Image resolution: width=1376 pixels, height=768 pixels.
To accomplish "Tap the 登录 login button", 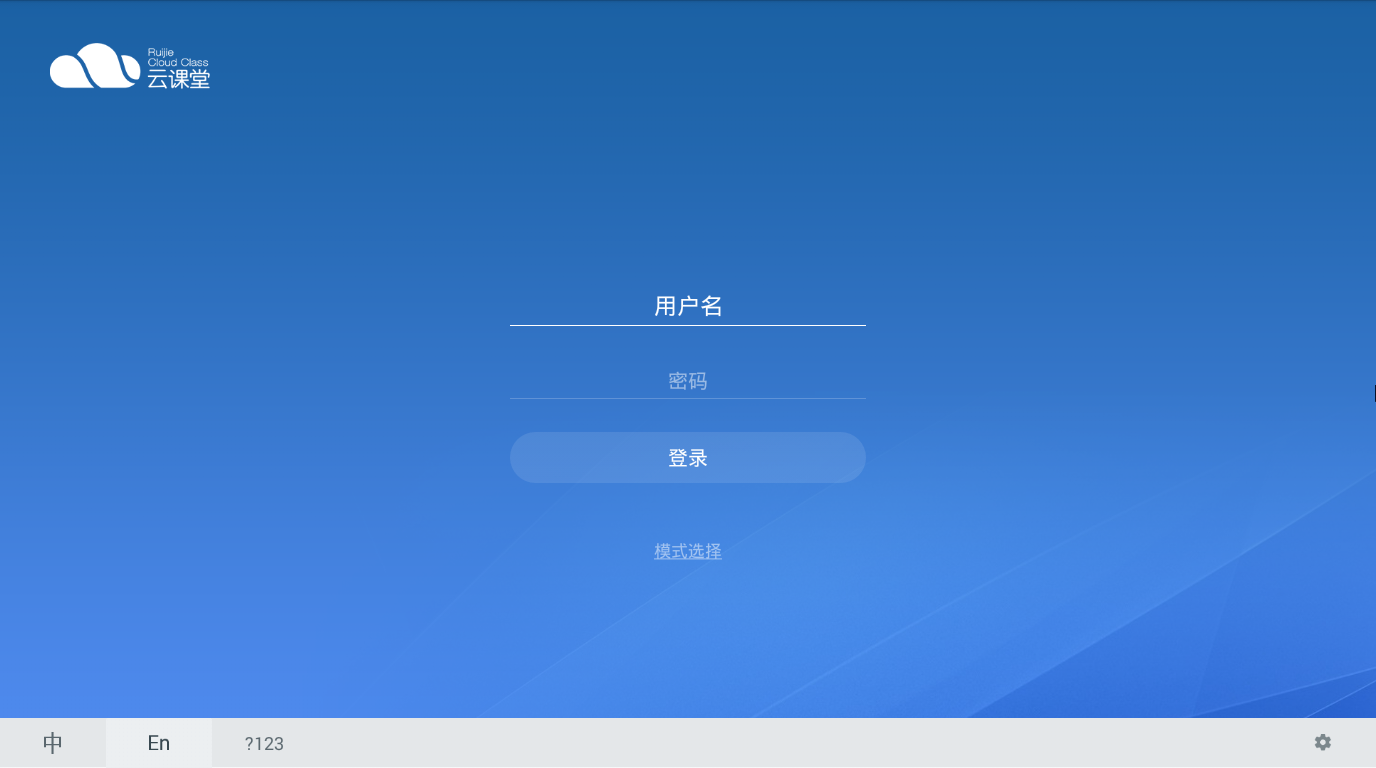I will 687,458.
